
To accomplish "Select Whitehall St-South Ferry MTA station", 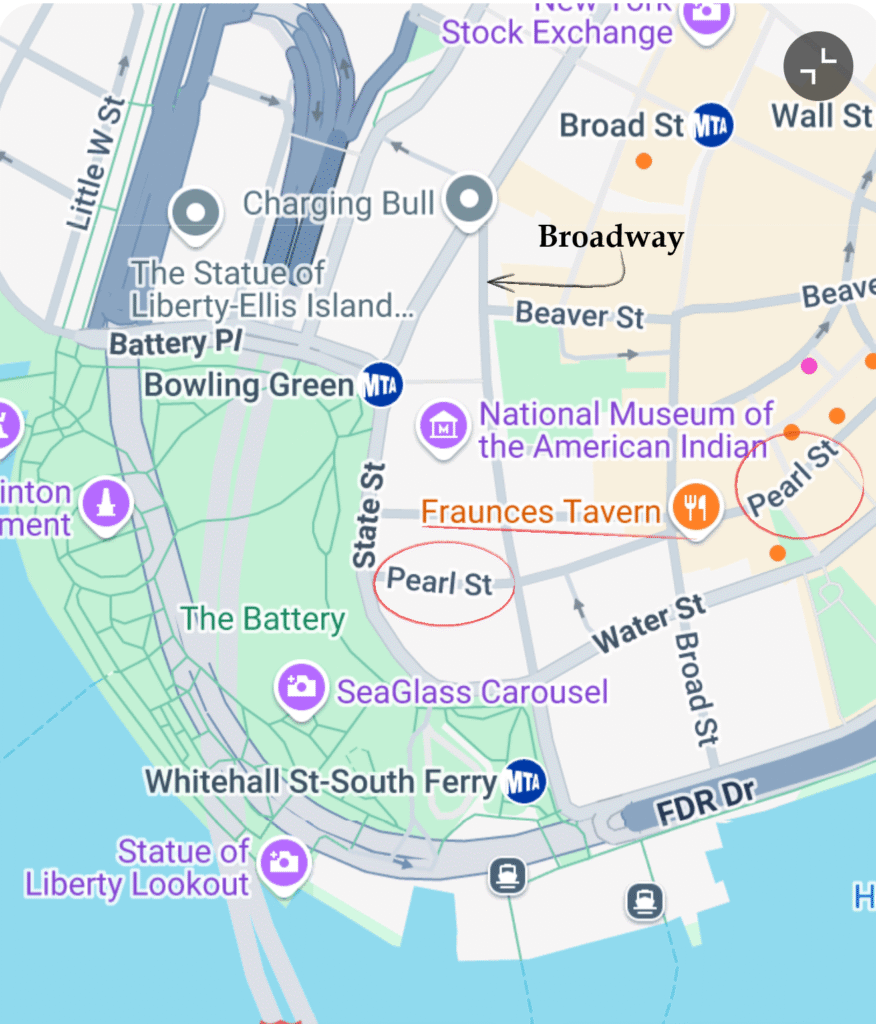I will tap(524, 781).
